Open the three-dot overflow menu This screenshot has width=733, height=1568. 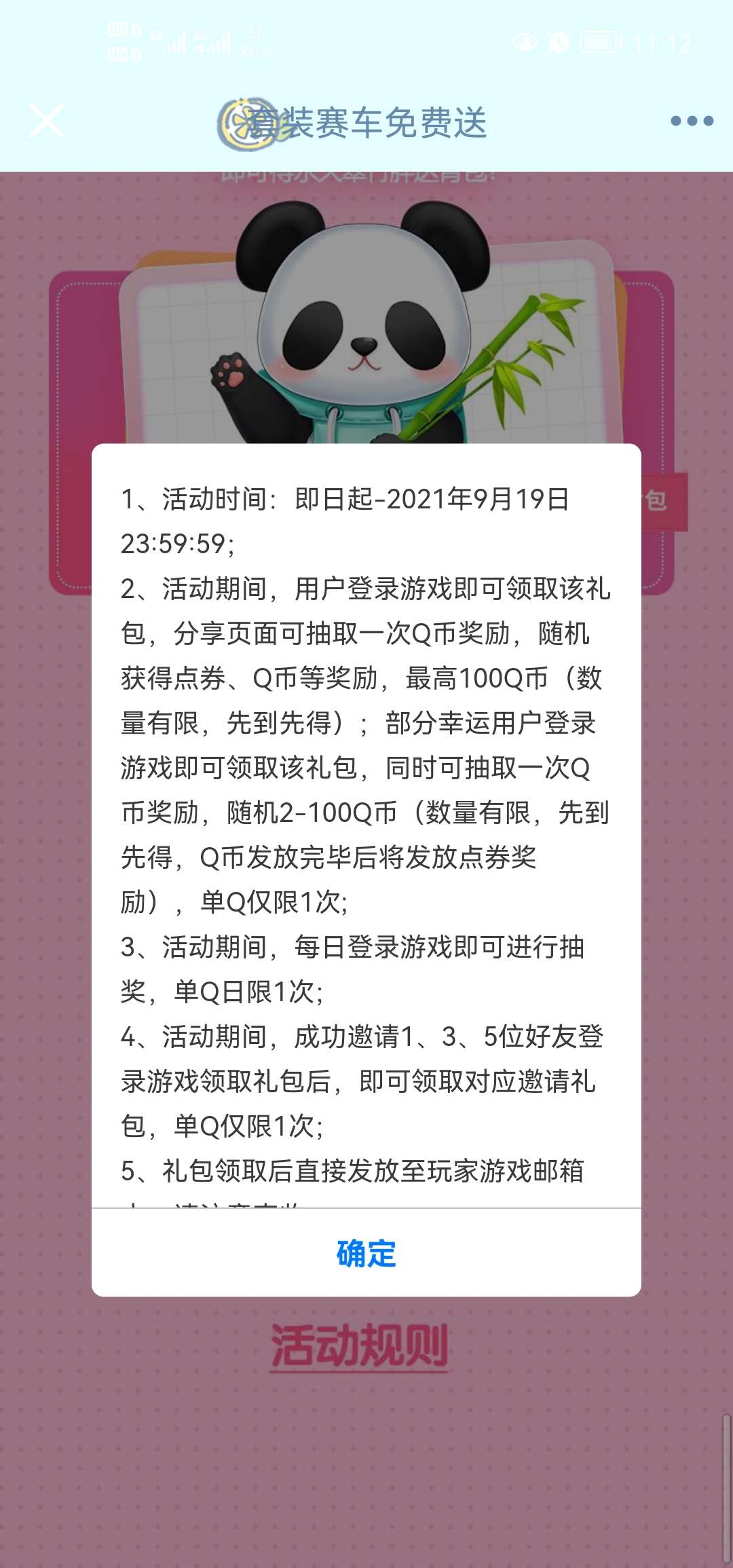pyautogui.click(x=691, y=122)
